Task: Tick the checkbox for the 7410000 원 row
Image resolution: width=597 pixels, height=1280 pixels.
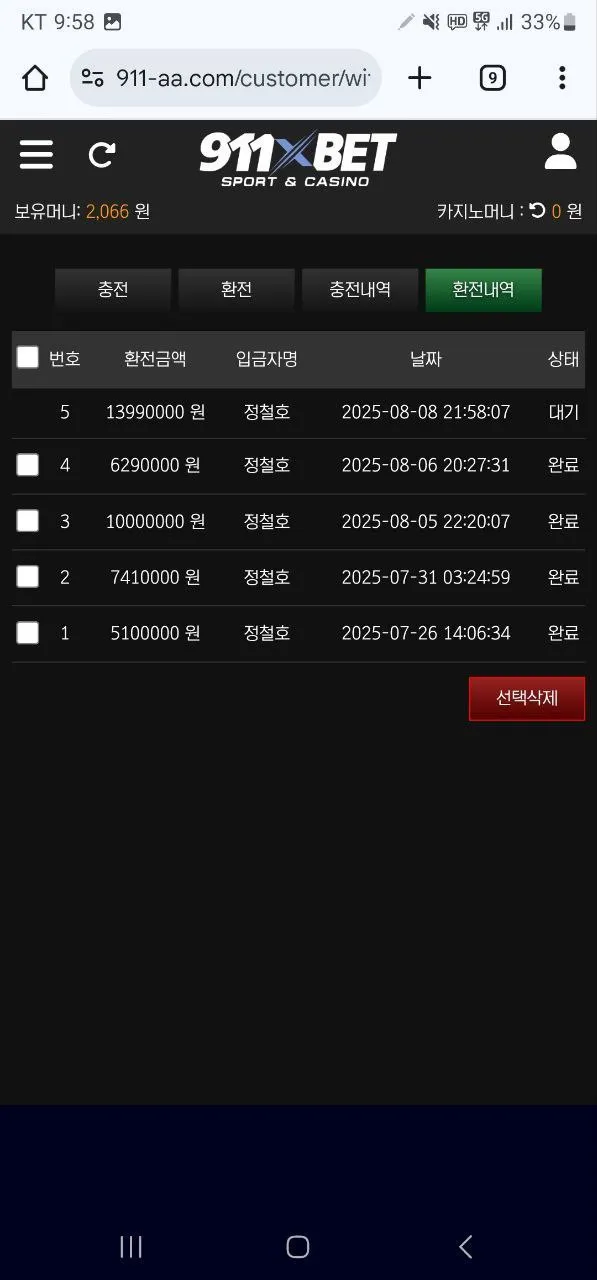Action: pyautogui.click(x=28, y=577)
